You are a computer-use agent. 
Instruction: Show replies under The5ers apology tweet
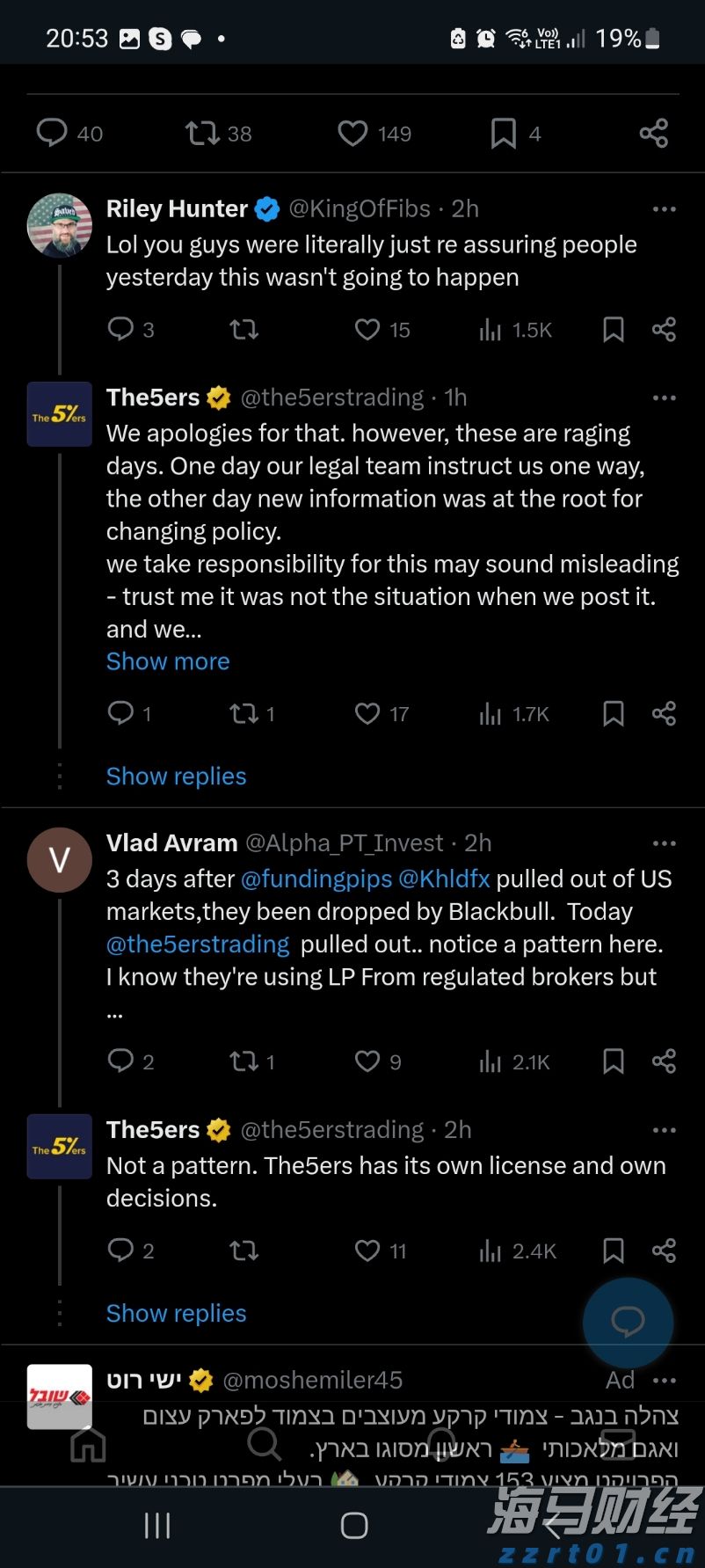pyautogui.click(x=176, y=776)
